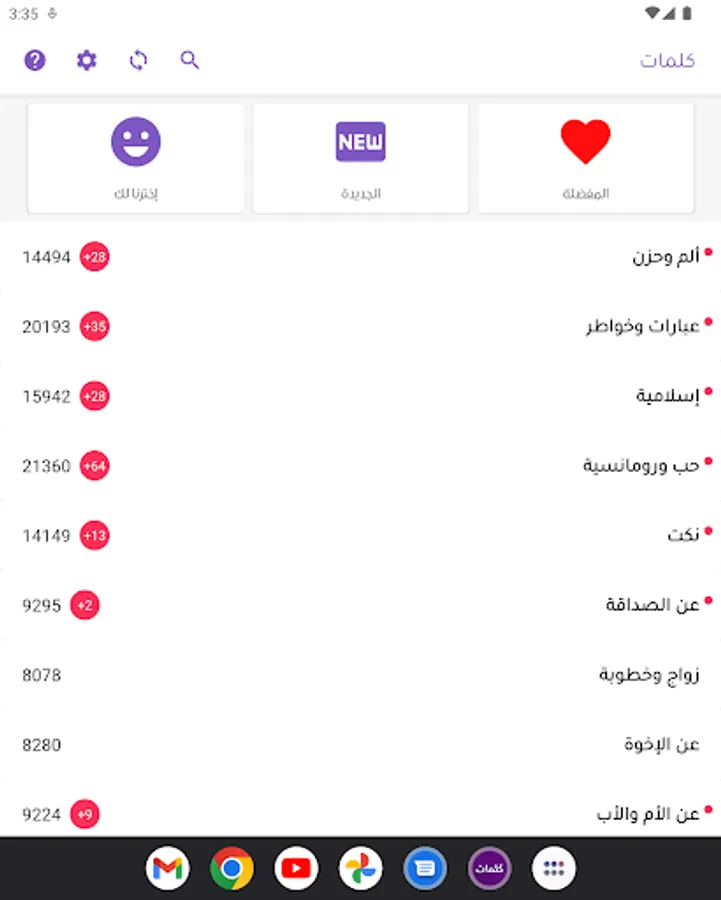This screenshot has width=721, height=900.
Task: Open the settings gear icon
Action: [x=86, y=60]
